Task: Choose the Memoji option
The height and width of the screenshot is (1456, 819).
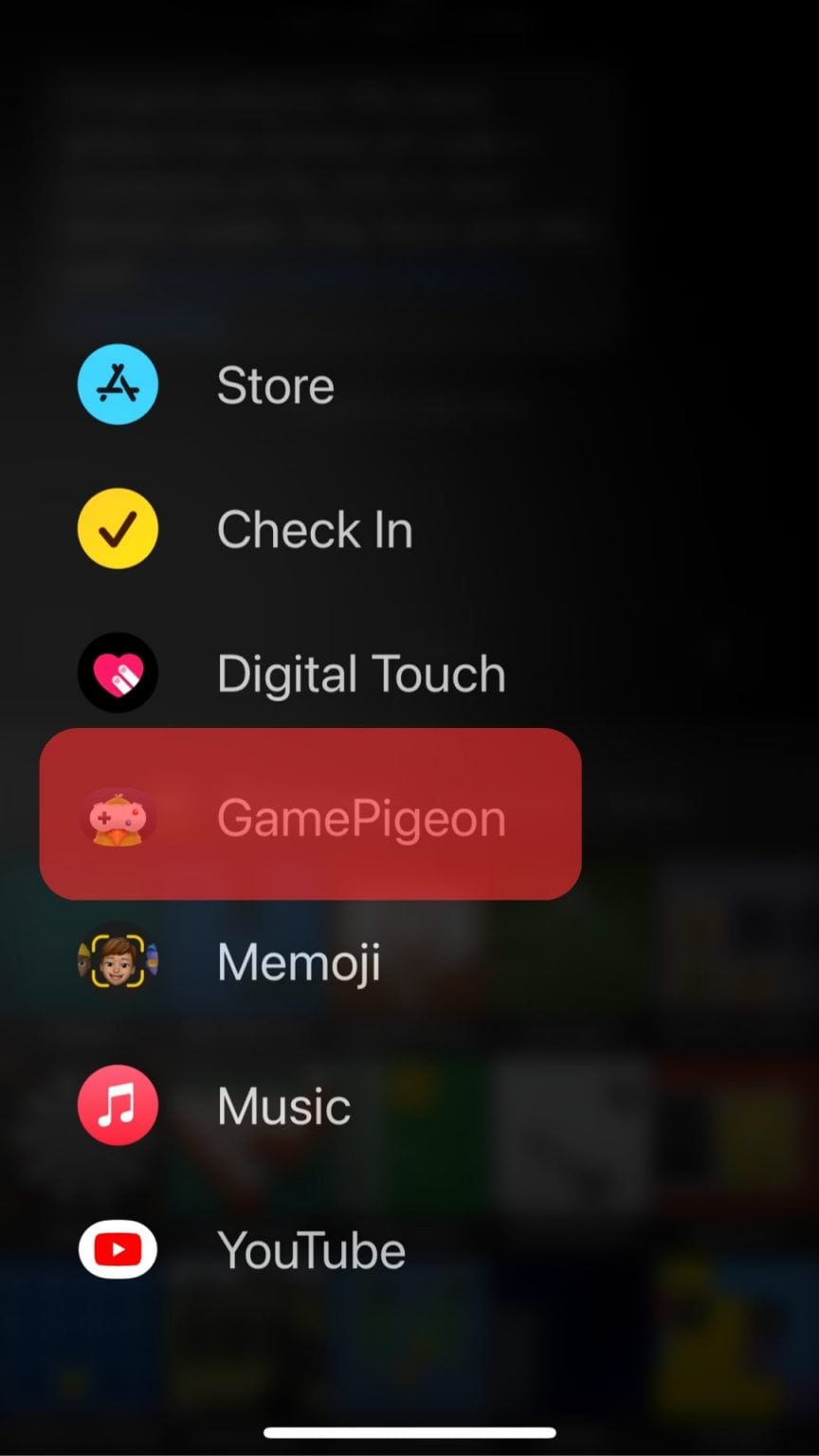Action: pos(299,962)
